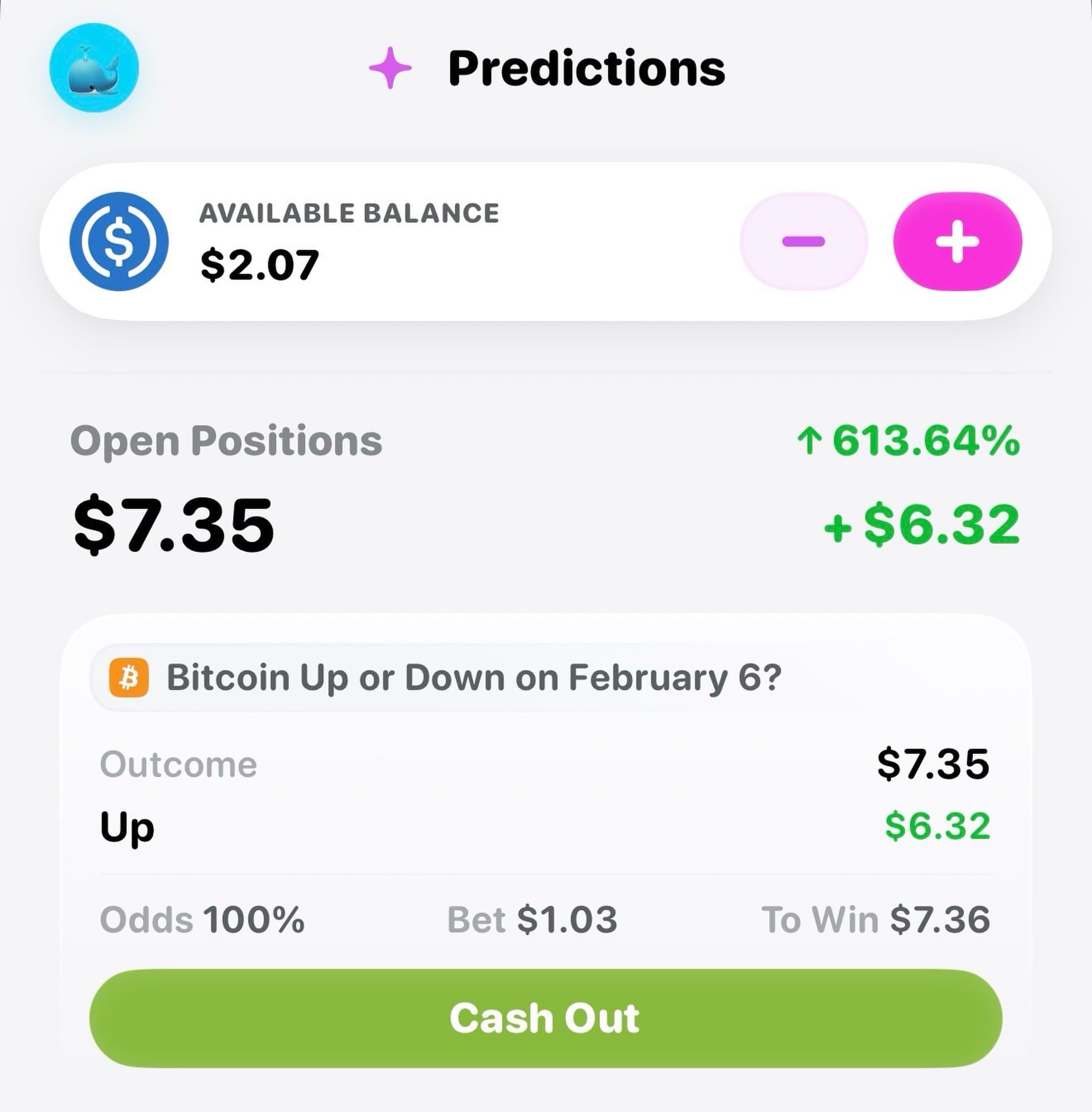Withdraw funds with the minus button
This screenshot has width=1092, height=1112.
(x=803, y=241)
